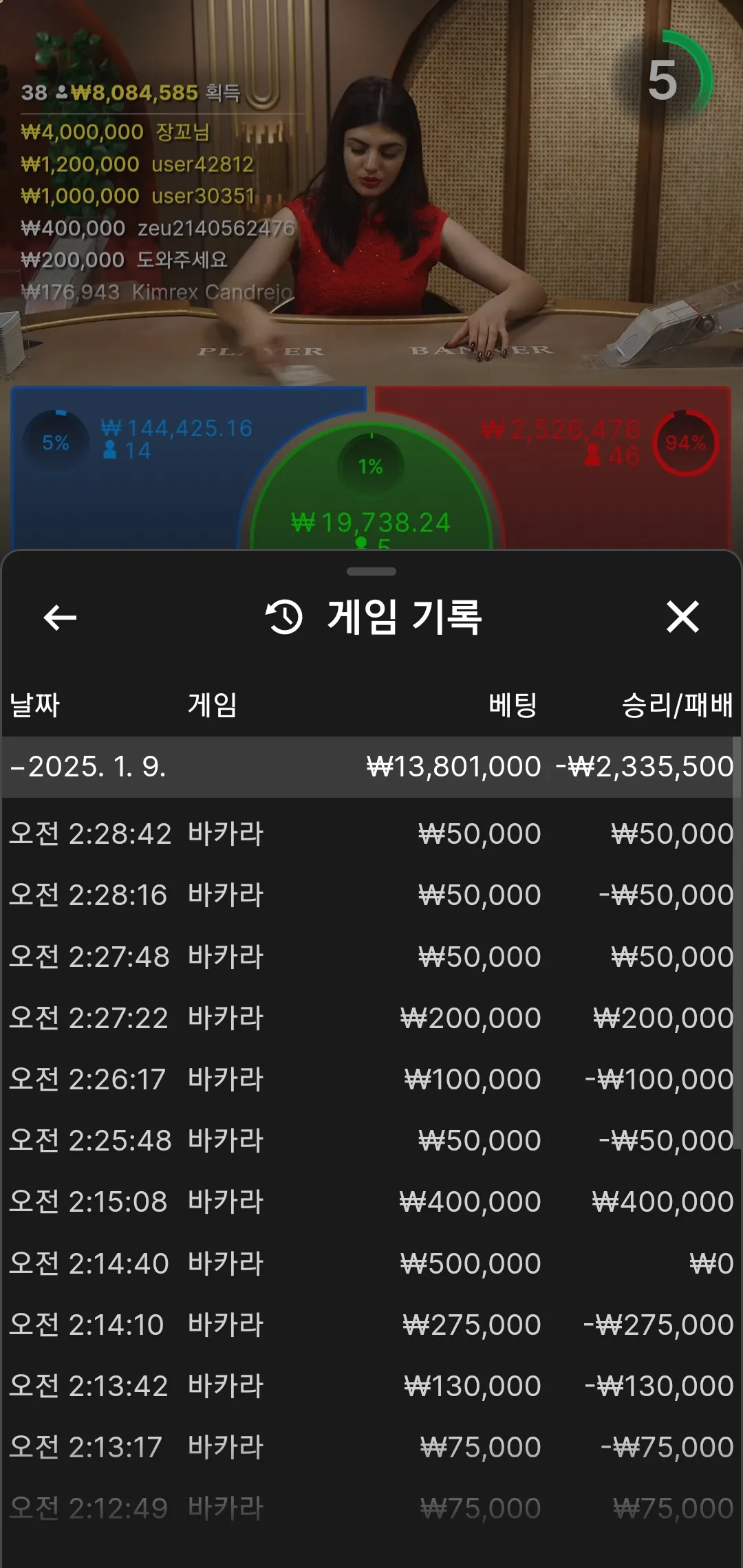
Task: Show the ₩400,000 win at 오전 2:15:08
Action: click(x=371, y=1201)
